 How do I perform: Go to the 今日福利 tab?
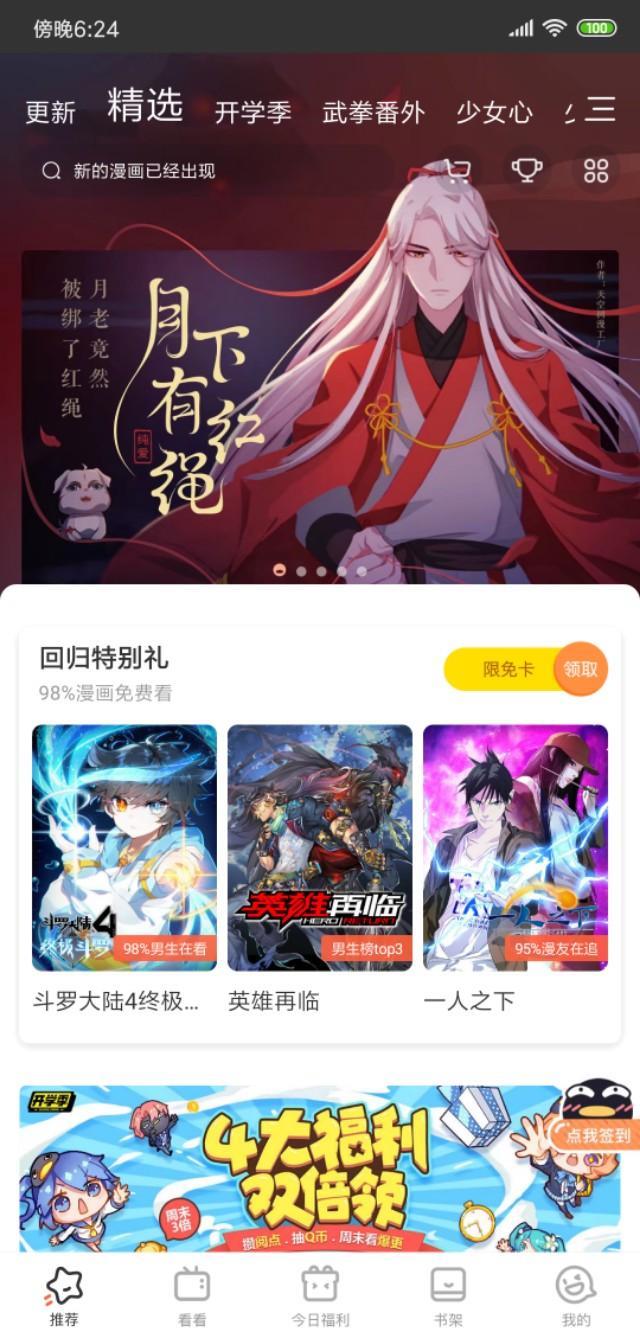(320, 1295)
